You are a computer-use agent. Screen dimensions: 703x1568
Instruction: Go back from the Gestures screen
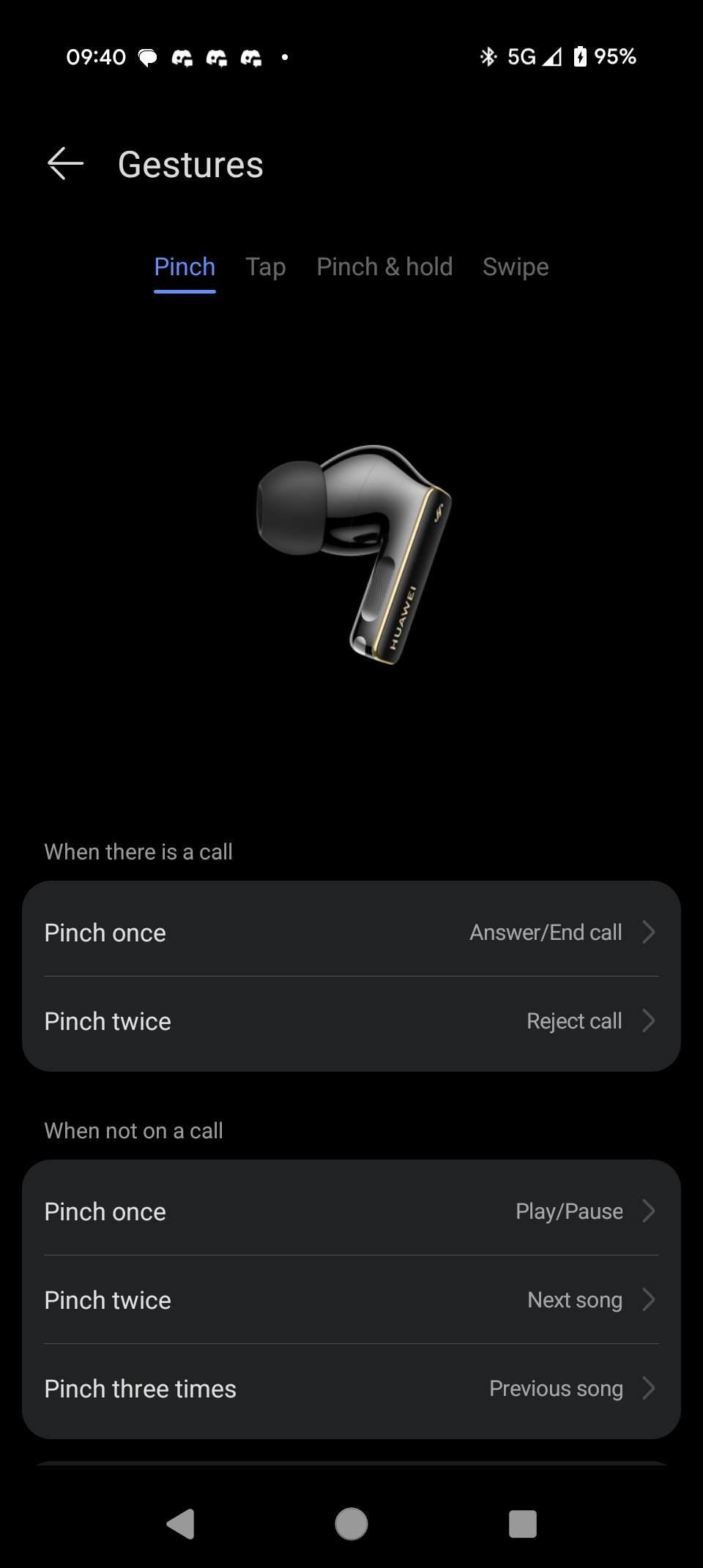(x=66, y=163)
